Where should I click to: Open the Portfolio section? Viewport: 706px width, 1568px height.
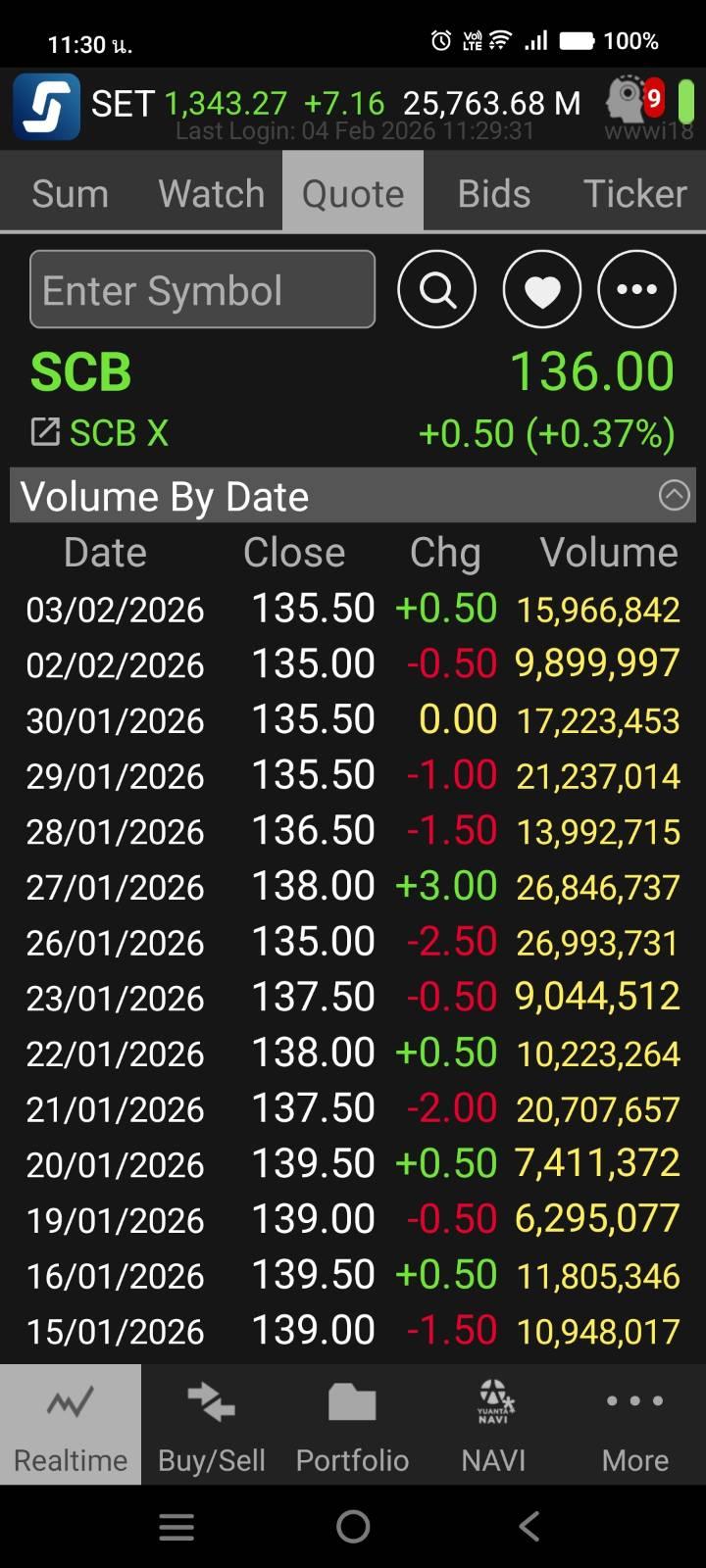pos(353,1425)
